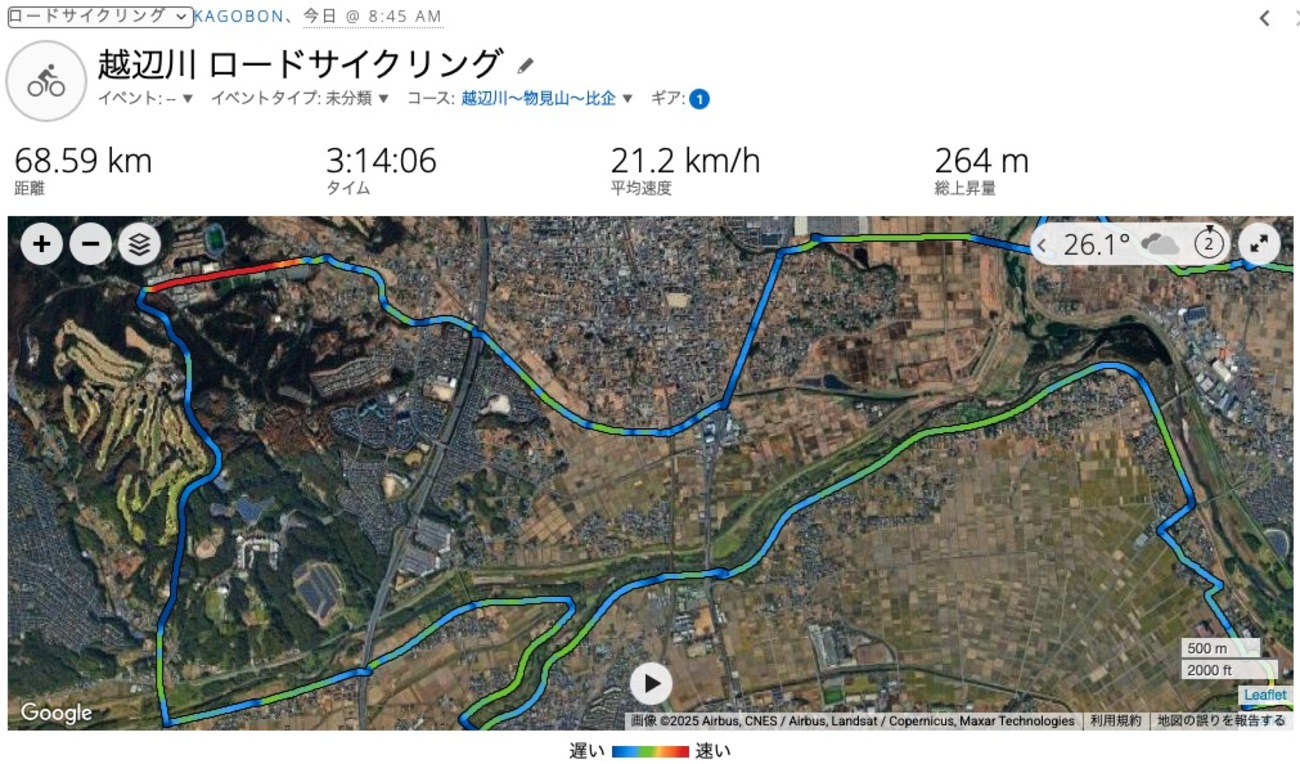The width and height of the screenshot is (1300, 764).
Task: Play the route animation
Action: pos(651,684)
